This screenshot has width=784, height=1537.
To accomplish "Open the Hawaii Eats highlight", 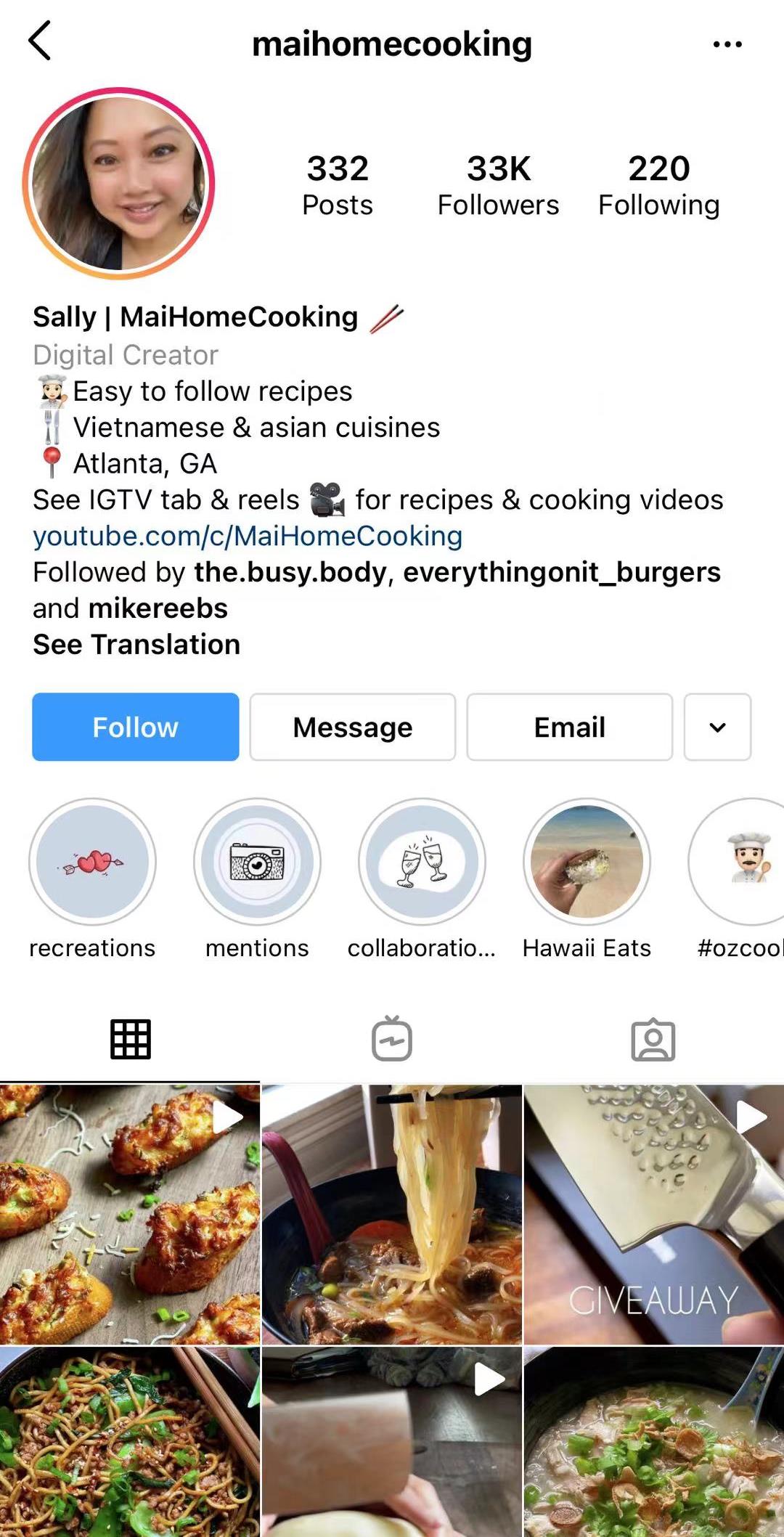I will [587, 862].
